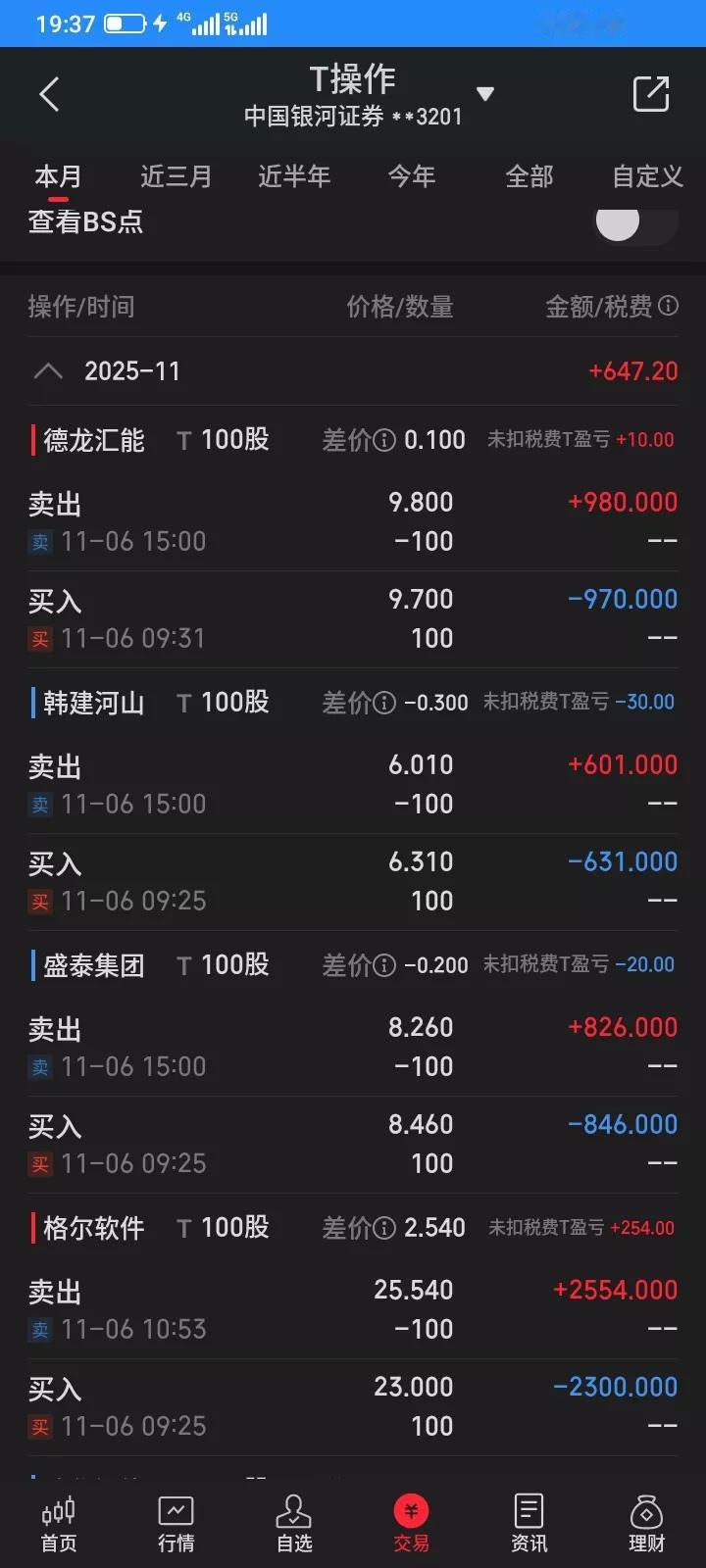
Task: Tap the info icon beside 金额/税费
Action: pyautogui.click(x=671, y=307)
